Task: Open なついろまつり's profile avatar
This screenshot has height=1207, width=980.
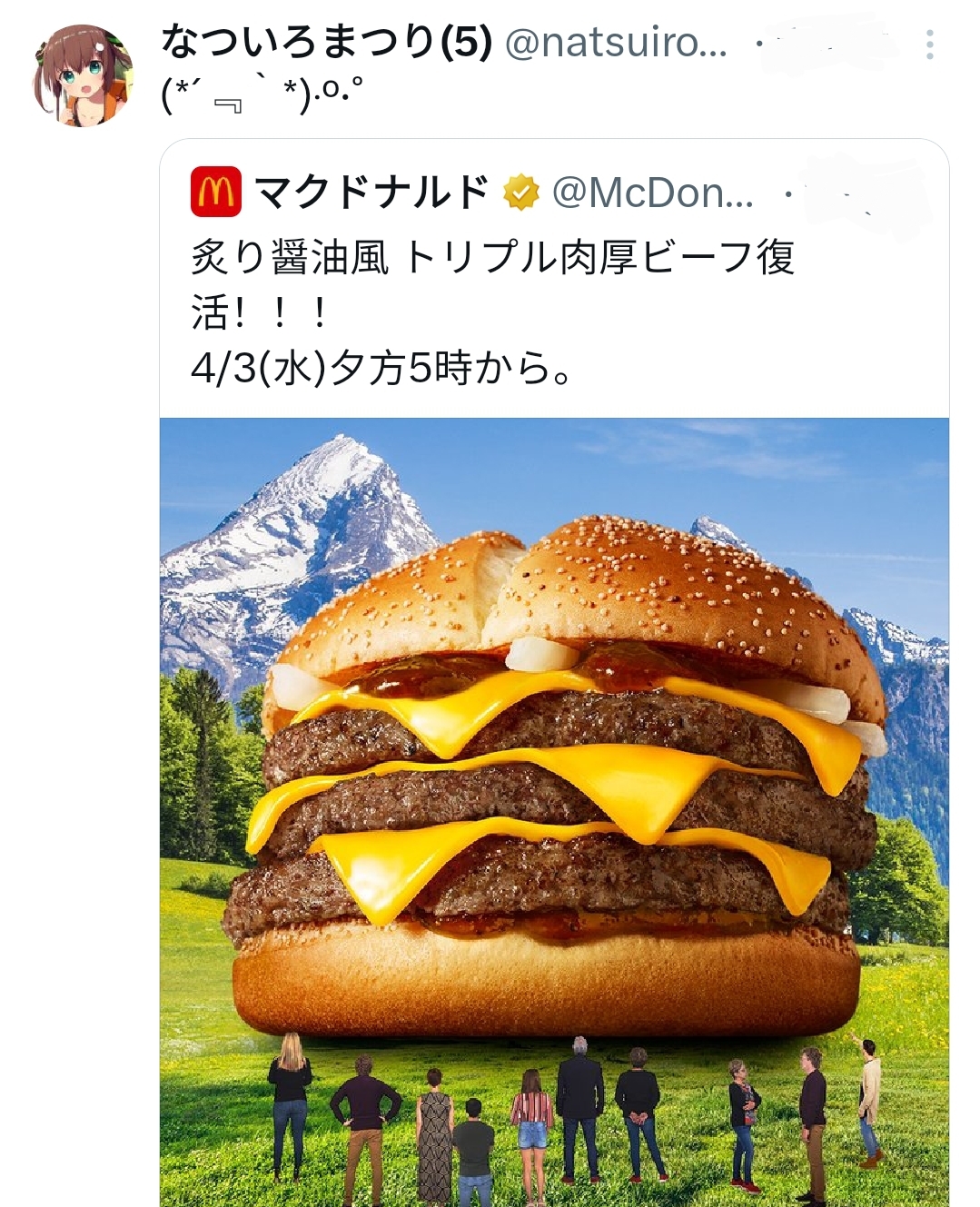Action: pos(83,75)
